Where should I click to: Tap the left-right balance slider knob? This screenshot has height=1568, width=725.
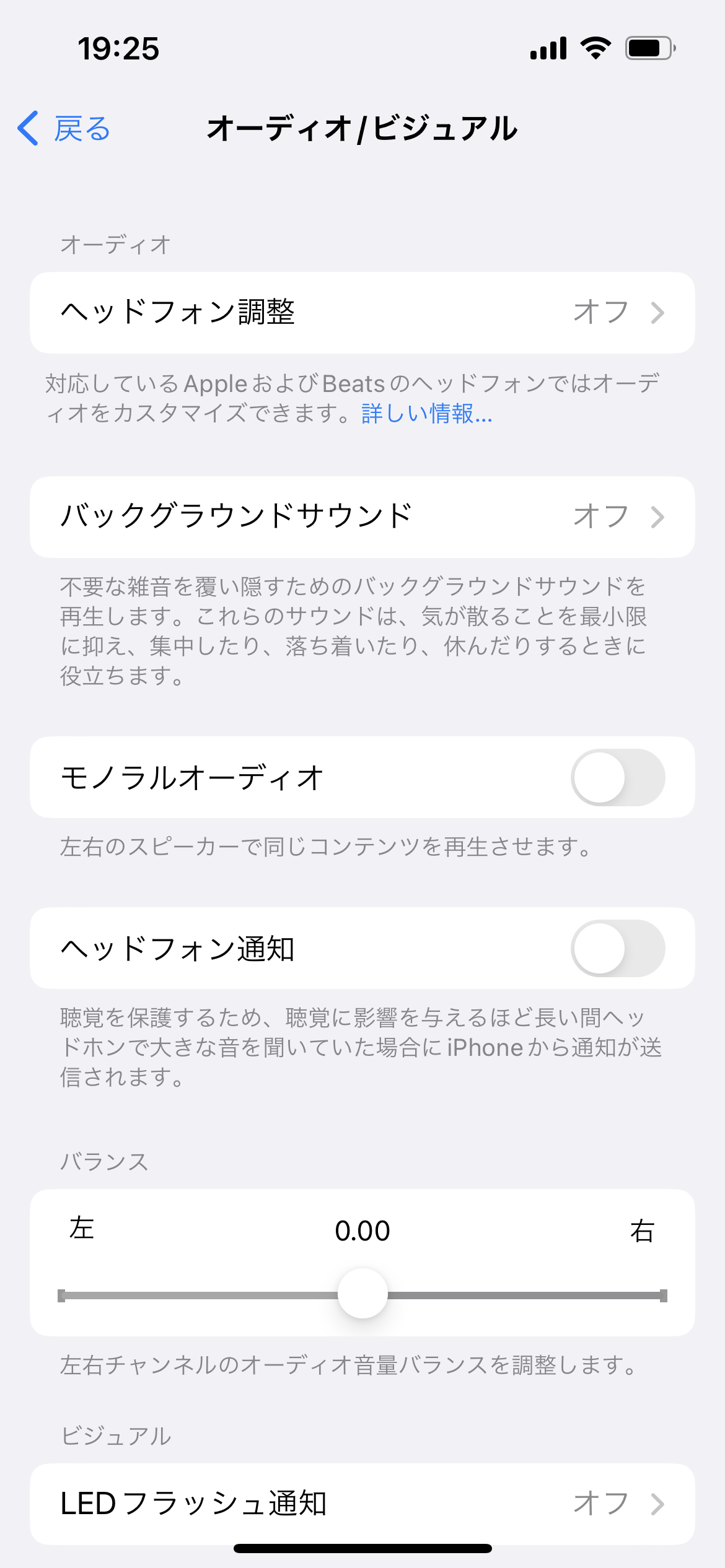362,1293
